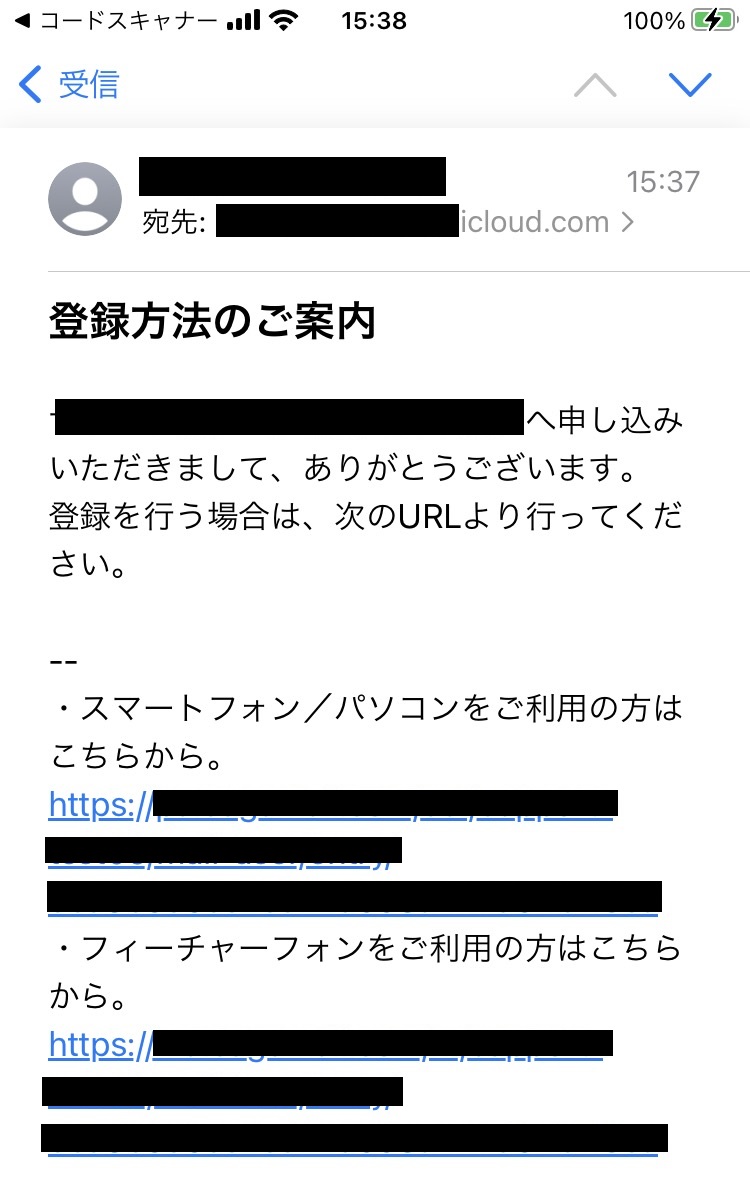Expand recipient details via the 宛先 arrow
Viewport: 750px width, 1178px height.
pyautogui.click(x=629, y=221)
